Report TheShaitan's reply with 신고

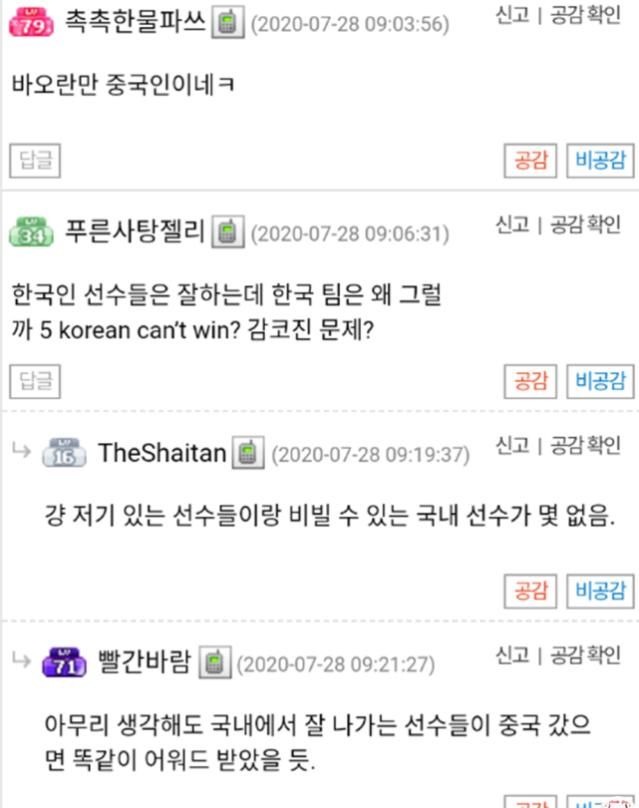tap(512, 445)
